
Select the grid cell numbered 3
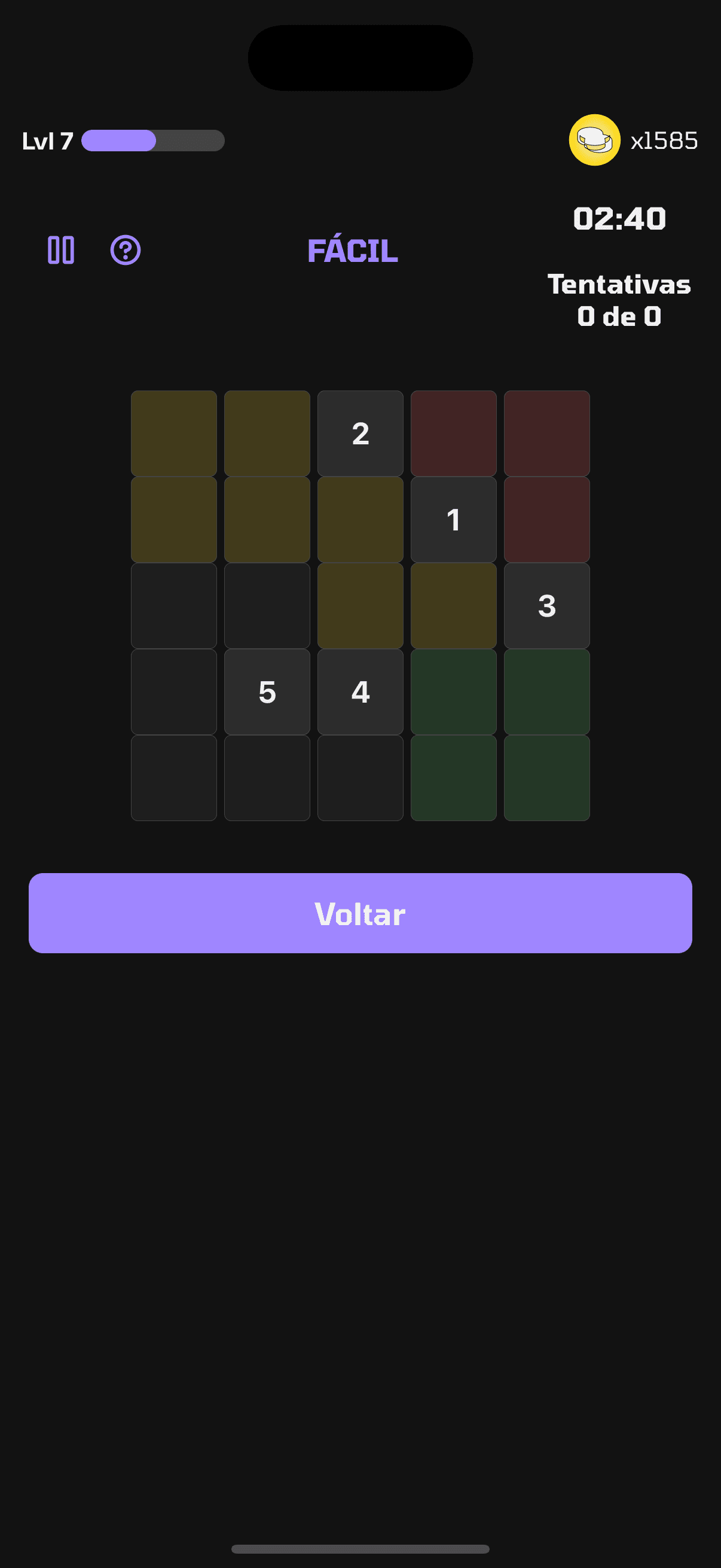point(546,606)
